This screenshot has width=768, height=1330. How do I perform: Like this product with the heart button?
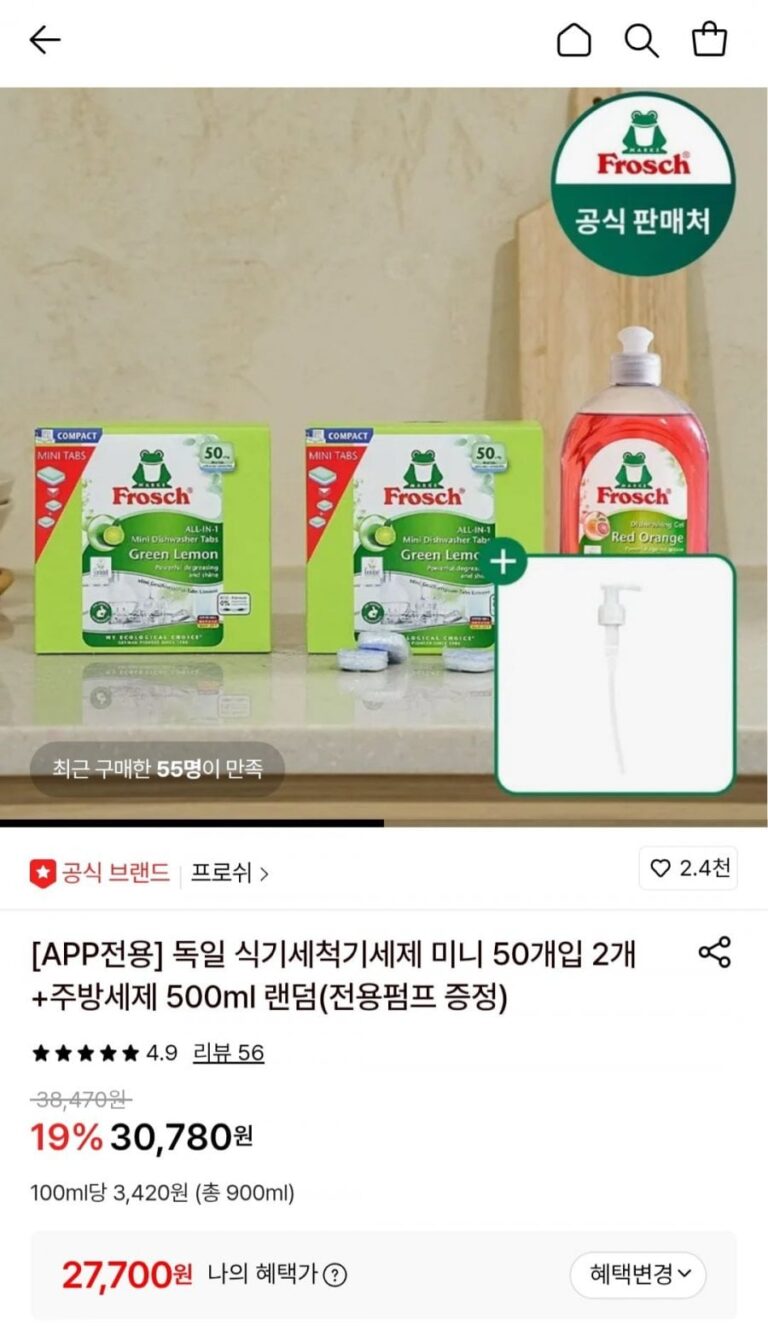pyautogui.click(x=688, y=868)
